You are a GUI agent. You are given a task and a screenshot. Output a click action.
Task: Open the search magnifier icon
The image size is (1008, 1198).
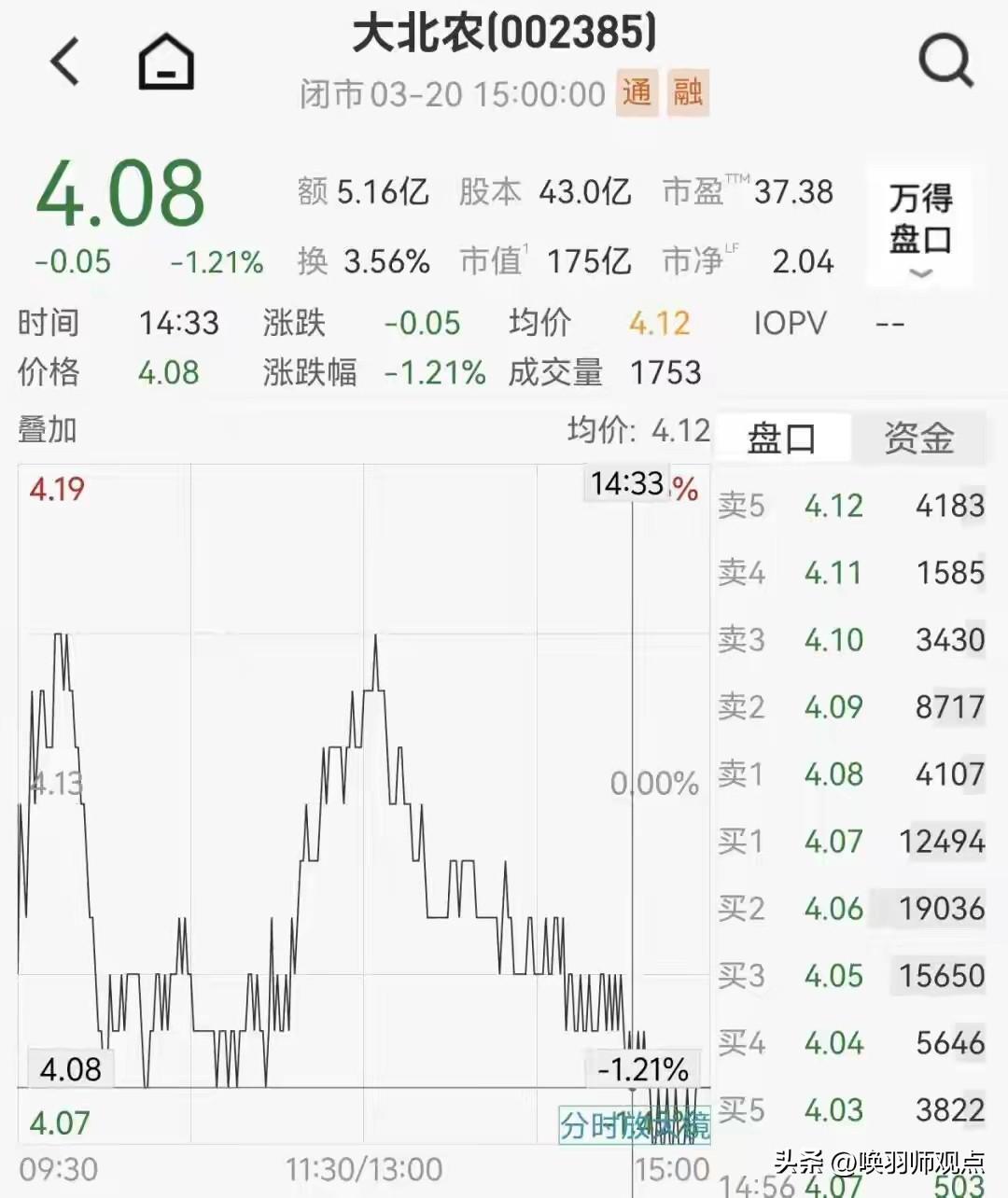[x=946, y=60]
